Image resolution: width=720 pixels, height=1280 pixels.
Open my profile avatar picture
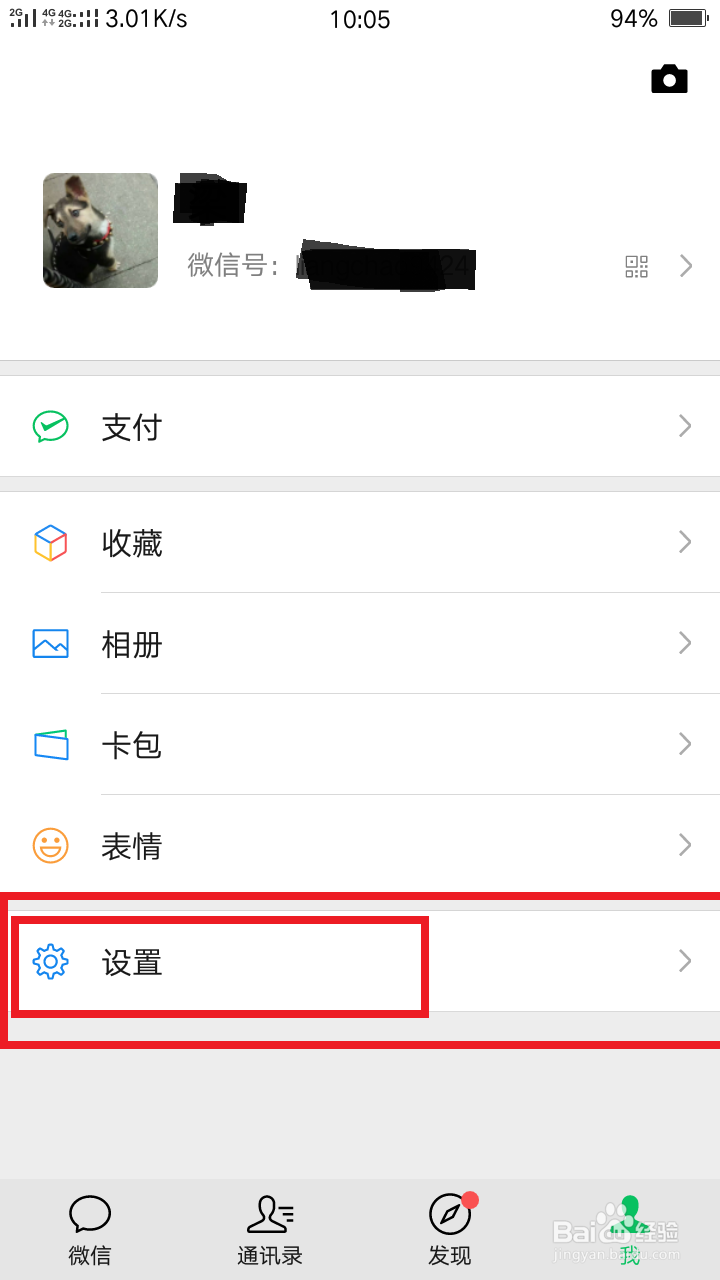[x=100, y=230]
